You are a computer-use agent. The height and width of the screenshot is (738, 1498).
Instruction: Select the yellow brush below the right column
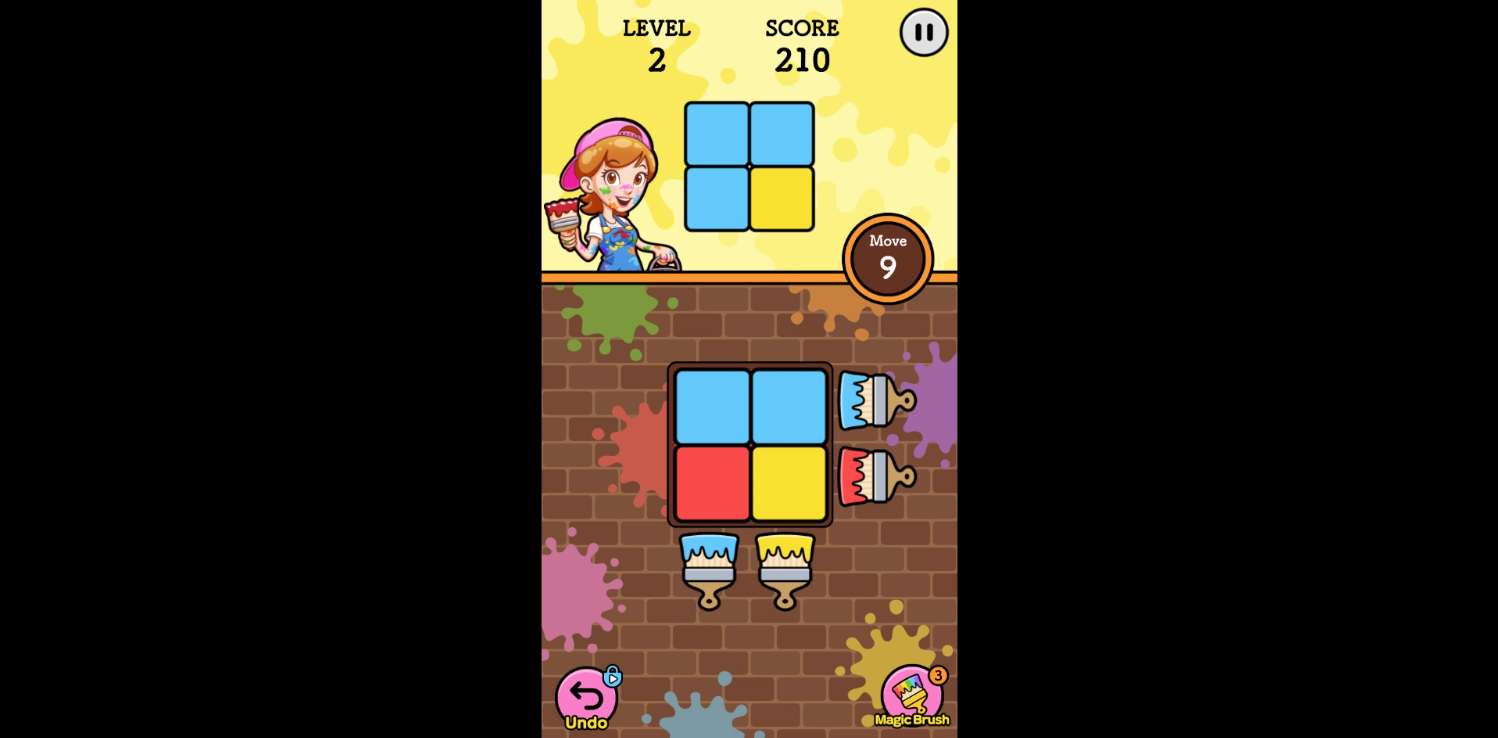pos(785,568)
